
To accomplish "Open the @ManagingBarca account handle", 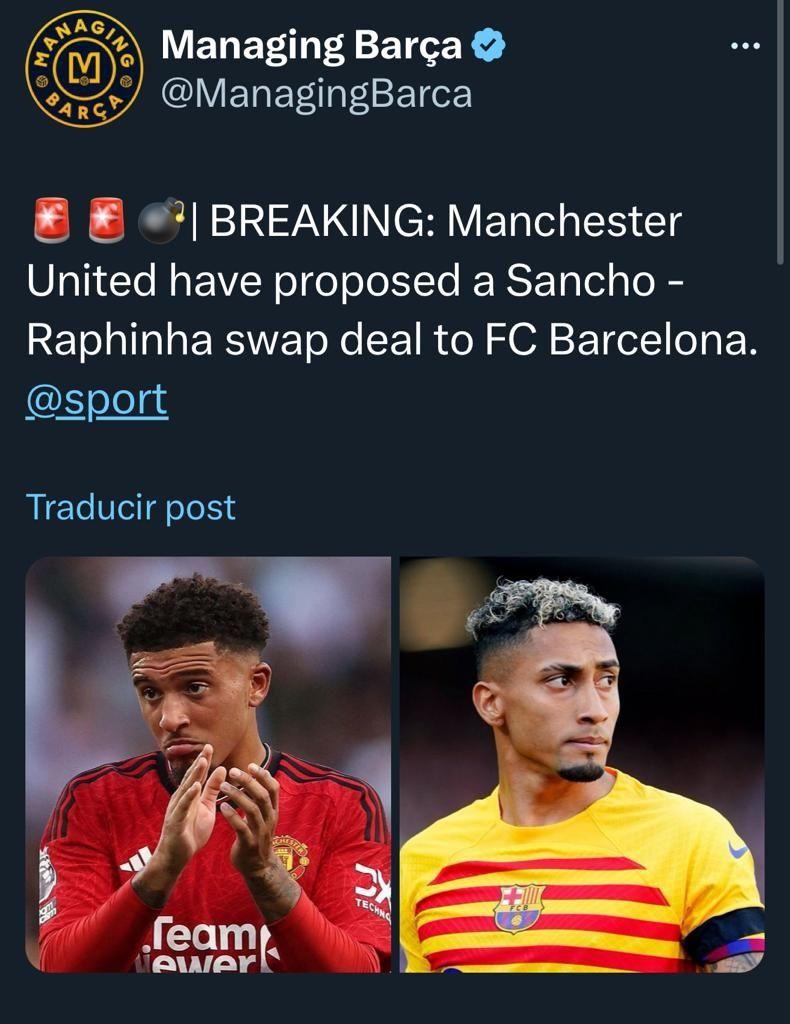I will coord(316,93).
